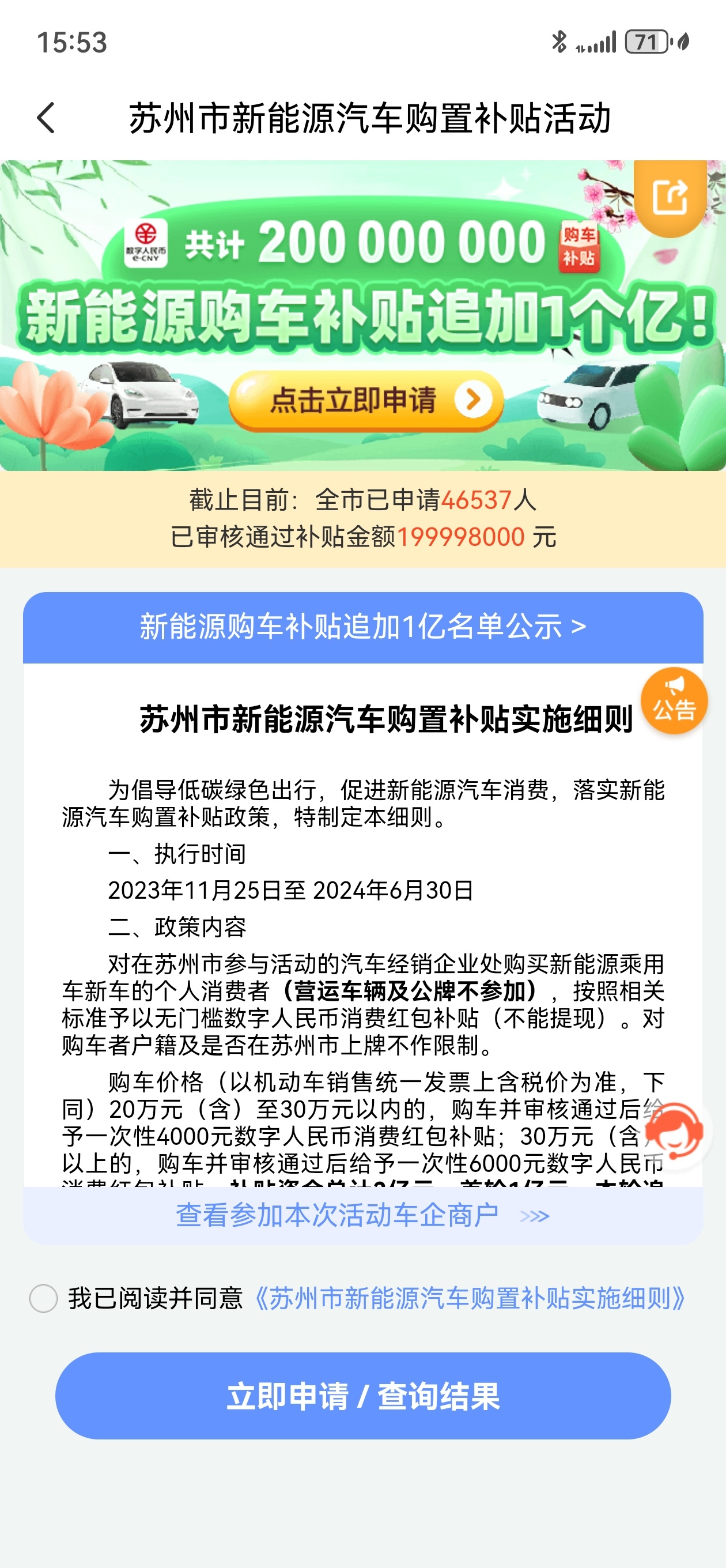
Task: Go back using the top-left arrow
Action: (46, 118)
